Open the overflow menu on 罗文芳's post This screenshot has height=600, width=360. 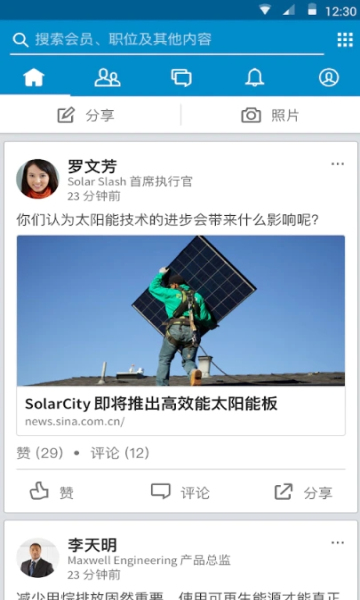tap(337, 164)
